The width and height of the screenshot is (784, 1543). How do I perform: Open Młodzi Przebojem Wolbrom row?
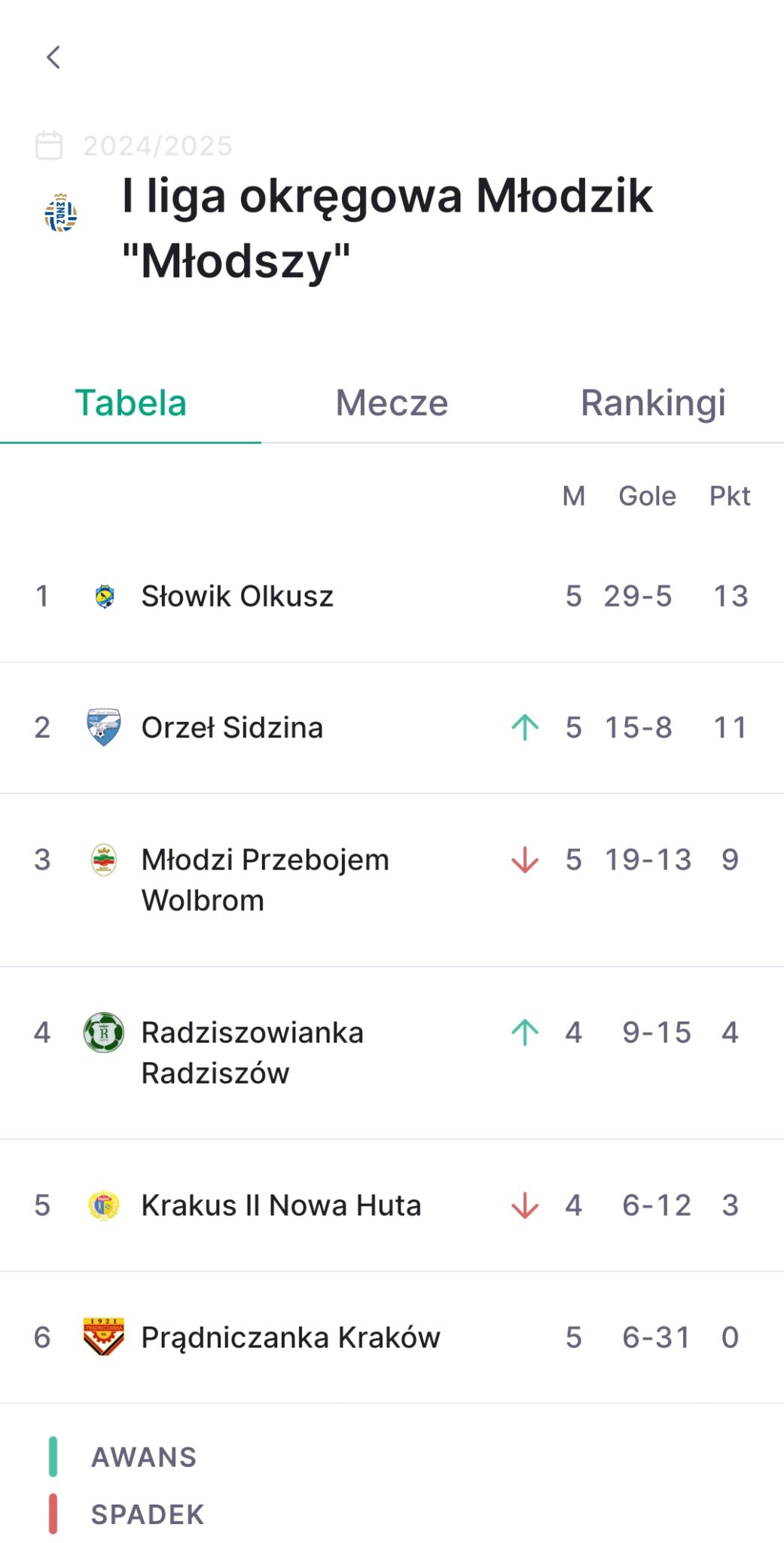tap(392, 880)
